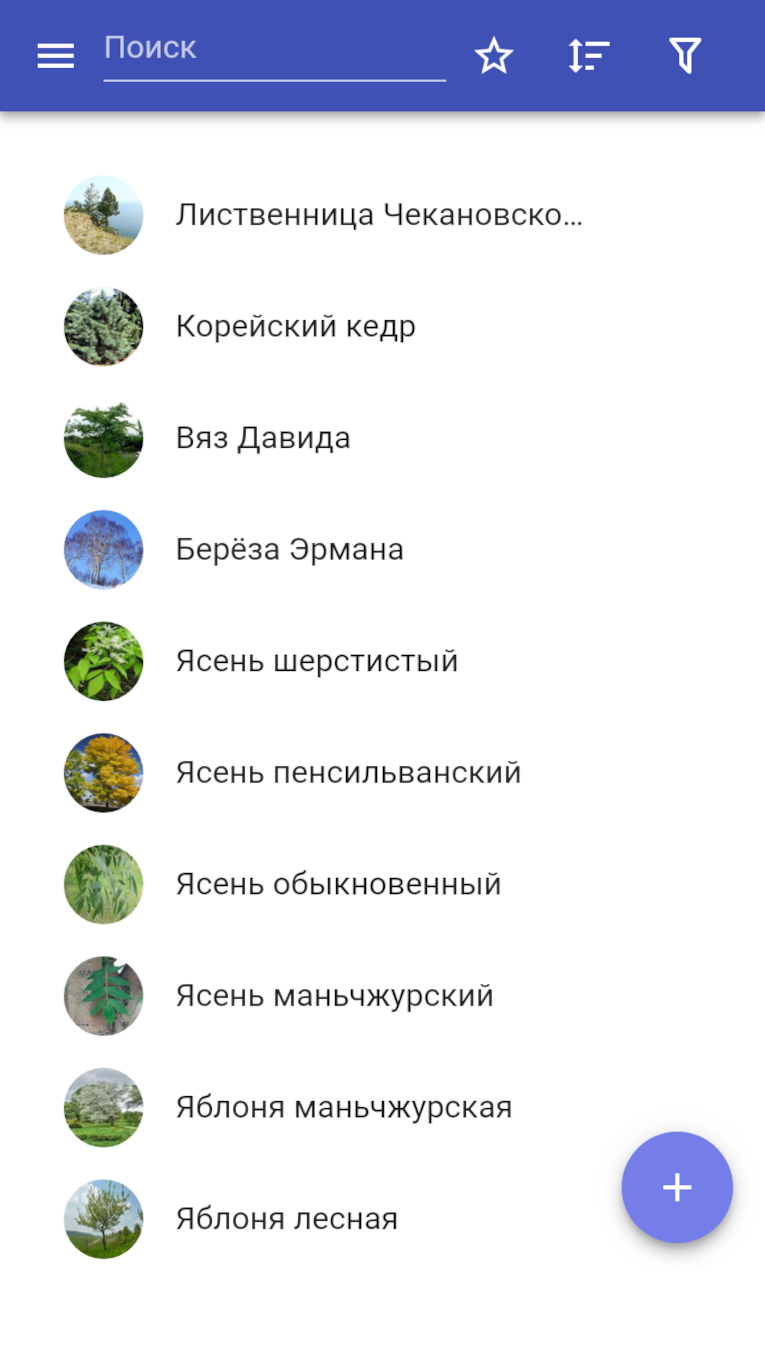Open the Вяз Давида entry
The image size is (765, 1360).
(x=382, y=438)
